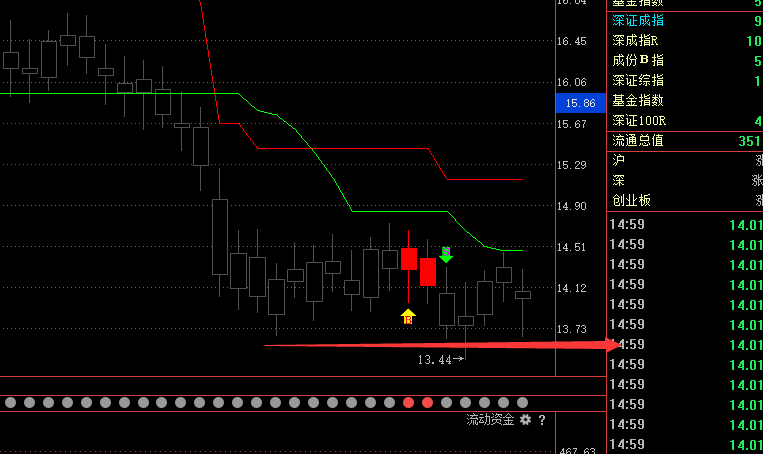This screenshot has width=763, height=454.
Task: Open the 流动资金 settings gear
Action: coord(525,420)
